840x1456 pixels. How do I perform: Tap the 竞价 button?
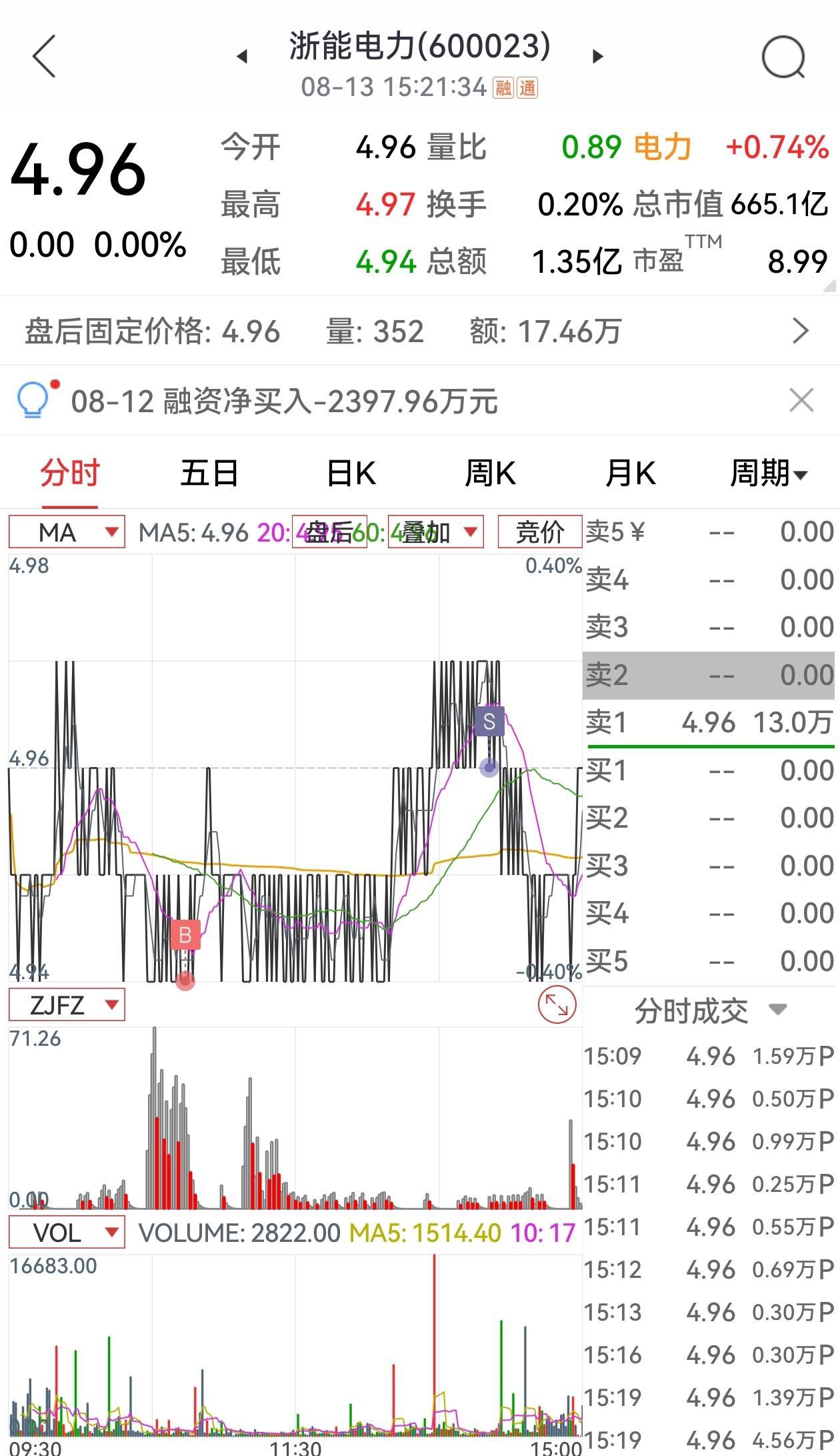pos(540,532)
